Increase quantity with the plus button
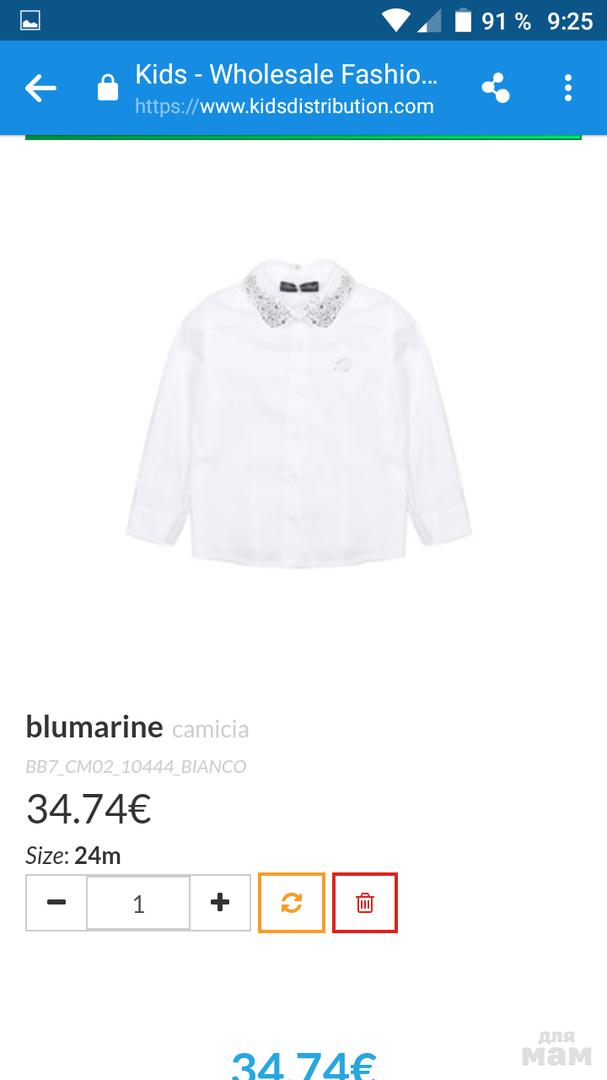Screen dimensions: 607x1080 pyautogui.click(x=220, y=903)
